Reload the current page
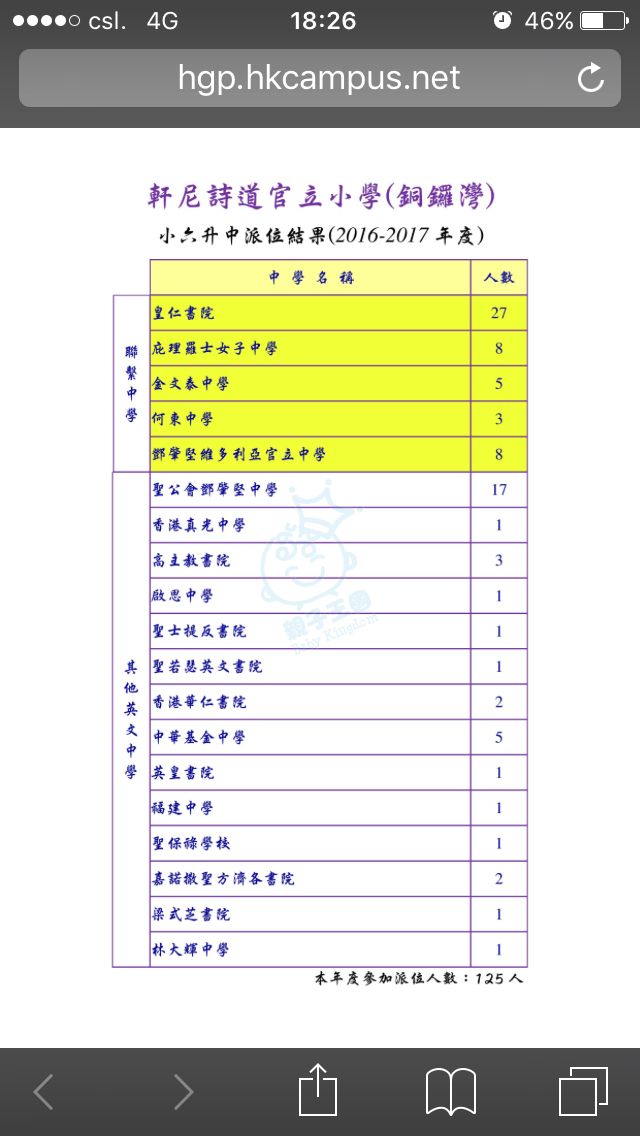The width and height of the screenshot is (640, 1136). pyautogui.click(x=591, y=78)
